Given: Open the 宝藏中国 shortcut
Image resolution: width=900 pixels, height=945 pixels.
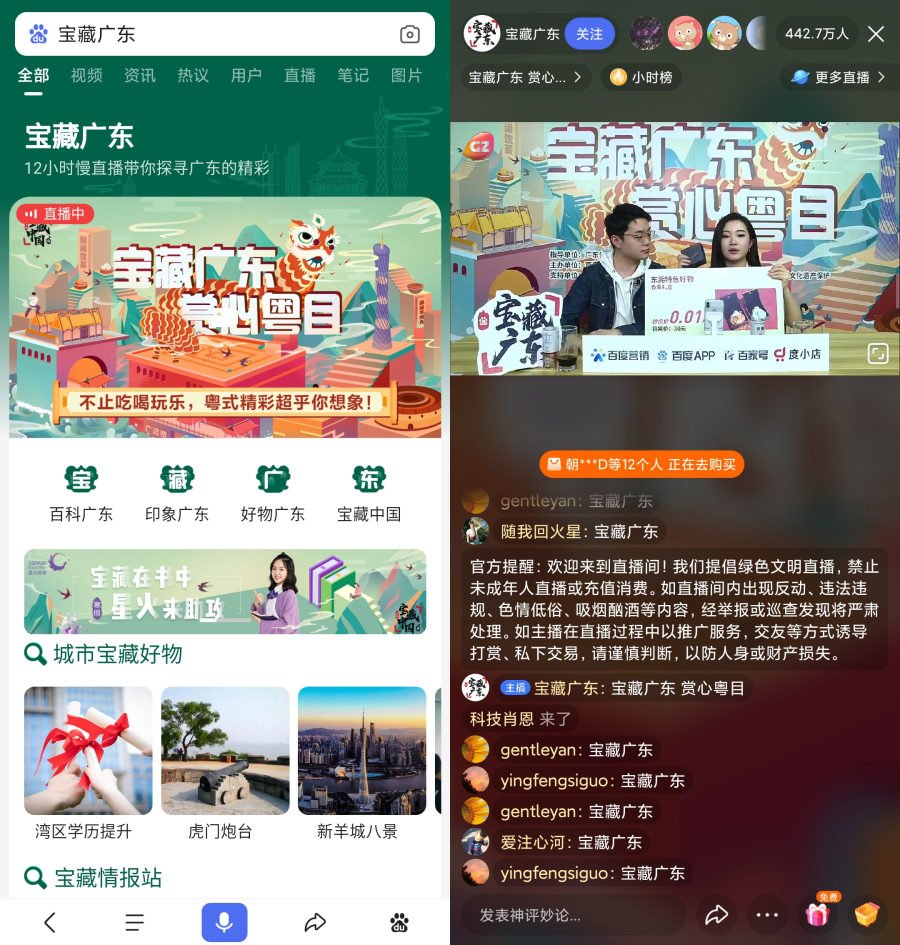Looking at the screenshot, I should pyautogui.click(x=369, y=494).
